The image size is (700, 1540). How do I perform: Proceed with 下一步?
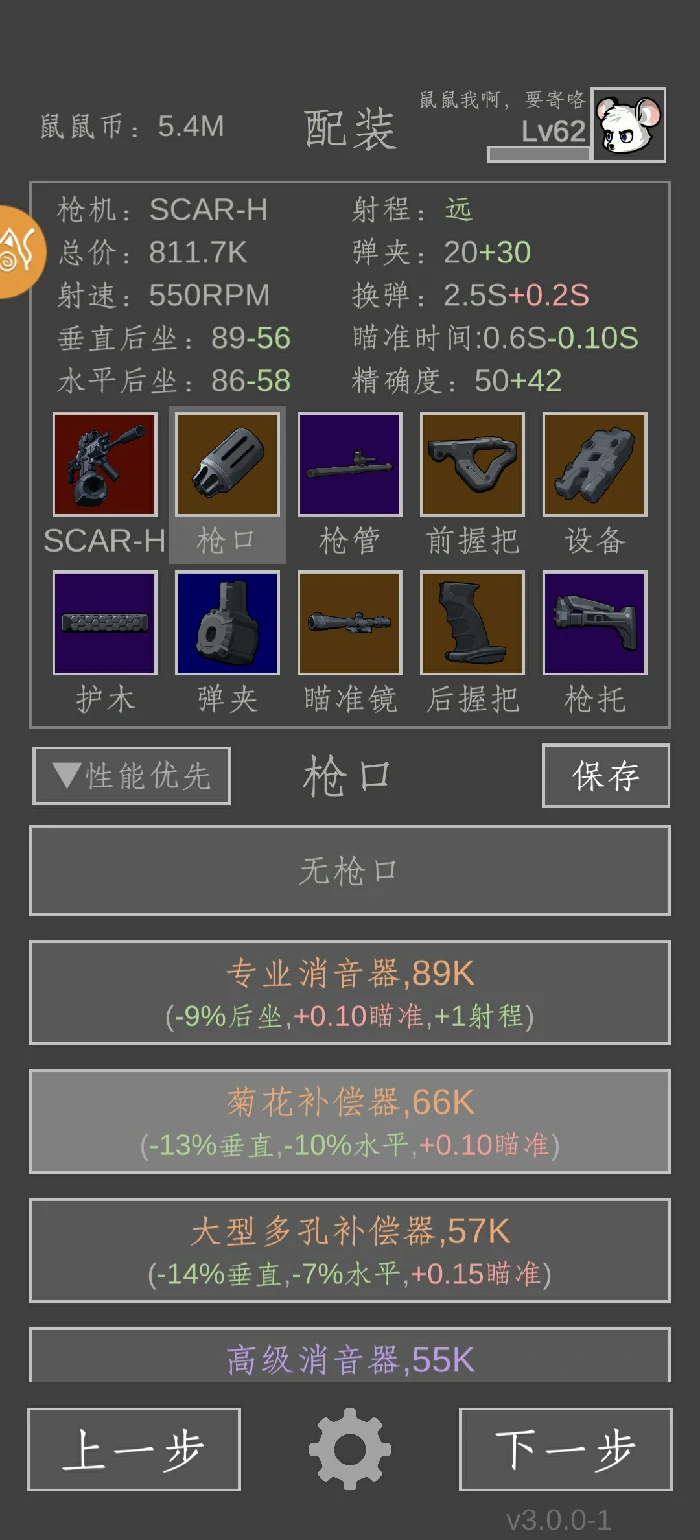[x=566, y=1449]
